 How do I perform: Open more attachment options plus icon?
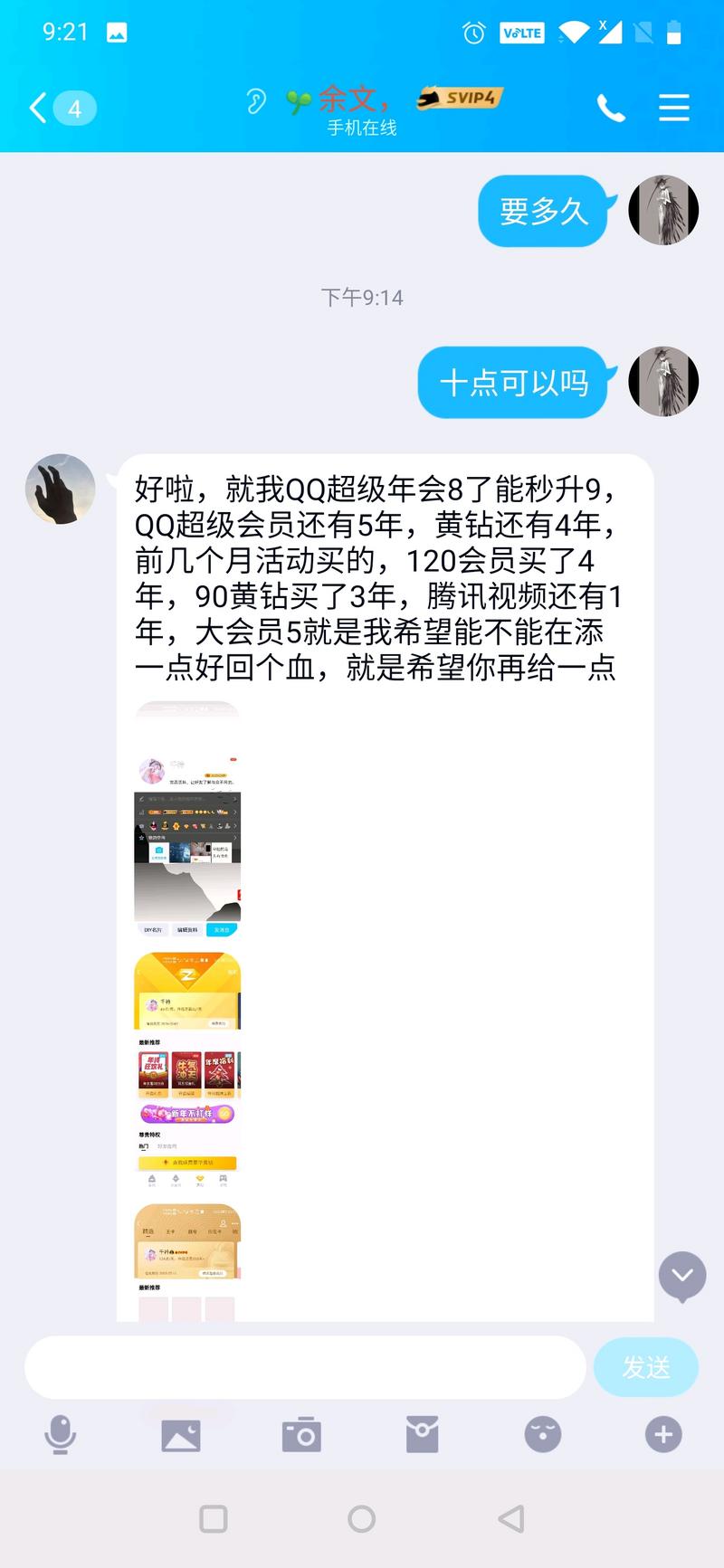pyautogui.click(x=662, y=1434)
